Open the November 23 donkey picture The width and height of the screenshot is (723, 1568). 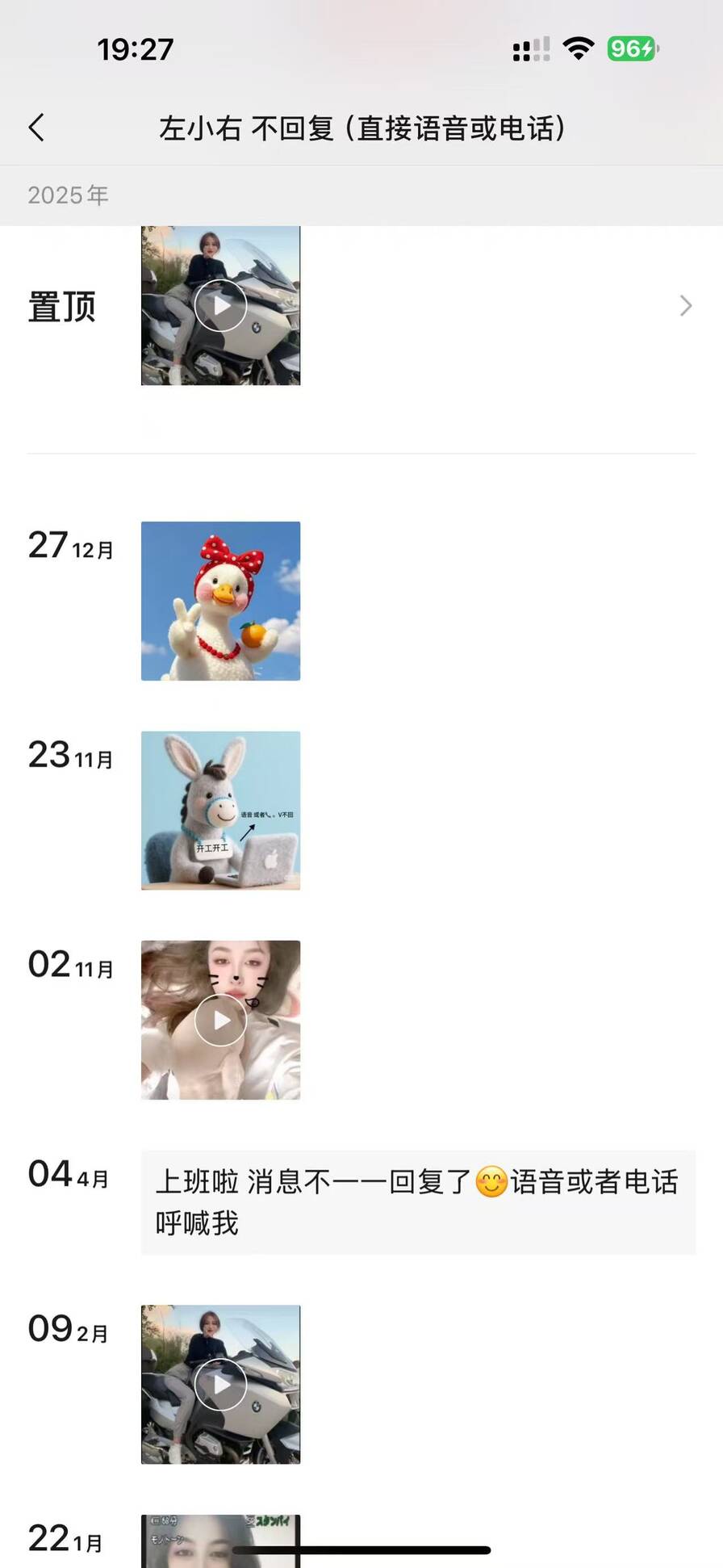(220, 811)
